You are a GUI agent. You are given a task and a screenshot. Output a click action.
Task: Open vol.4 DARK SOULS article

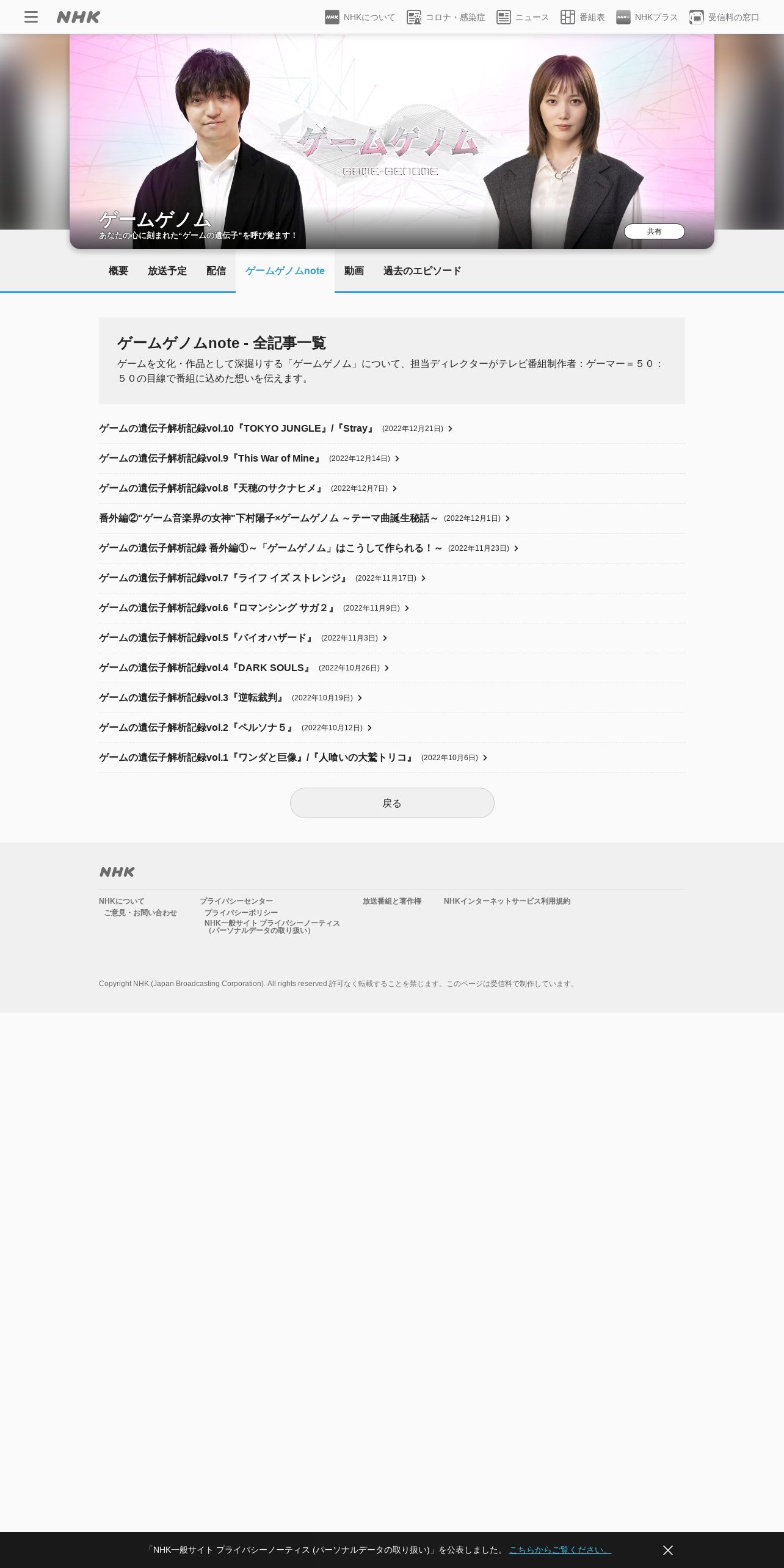coord(244,668)
